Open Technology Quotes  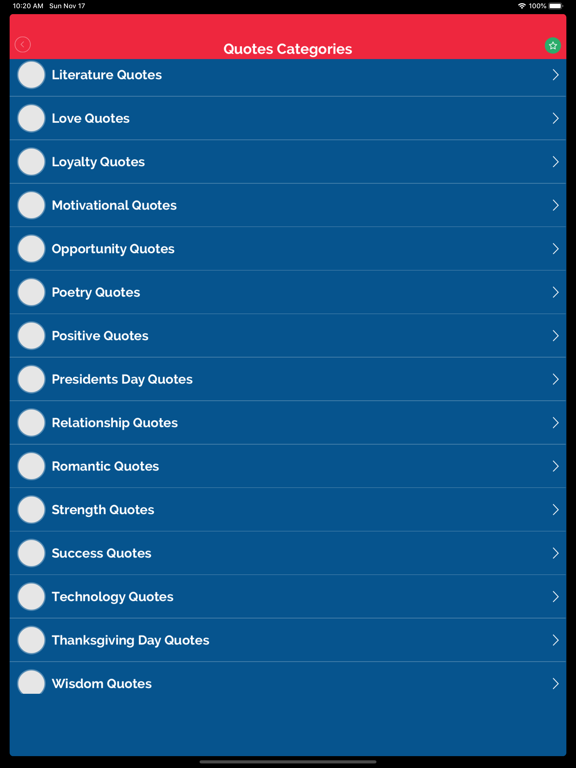288,597
